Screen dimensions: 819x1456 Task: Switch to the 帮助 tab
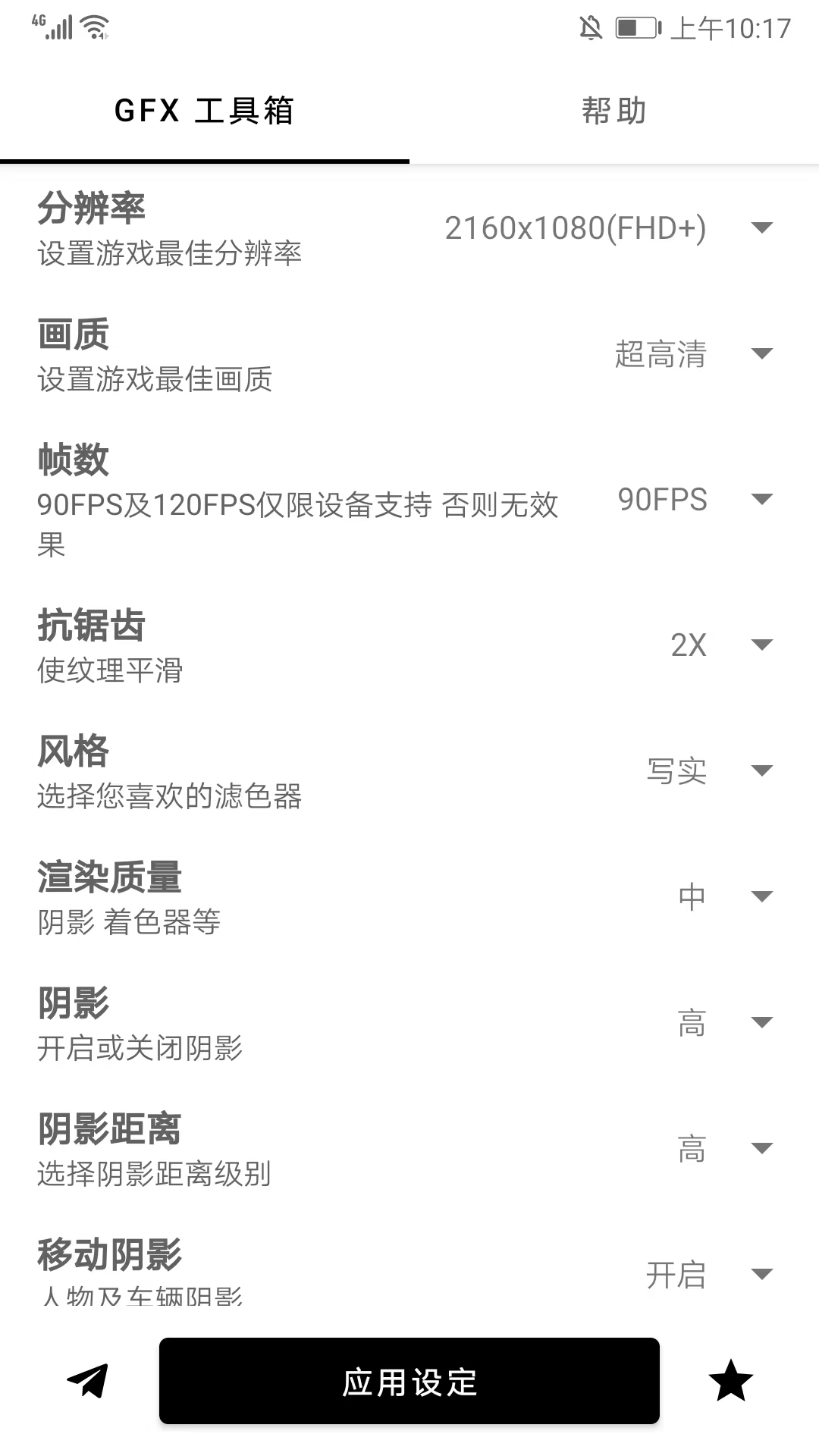tap(613, 111)
